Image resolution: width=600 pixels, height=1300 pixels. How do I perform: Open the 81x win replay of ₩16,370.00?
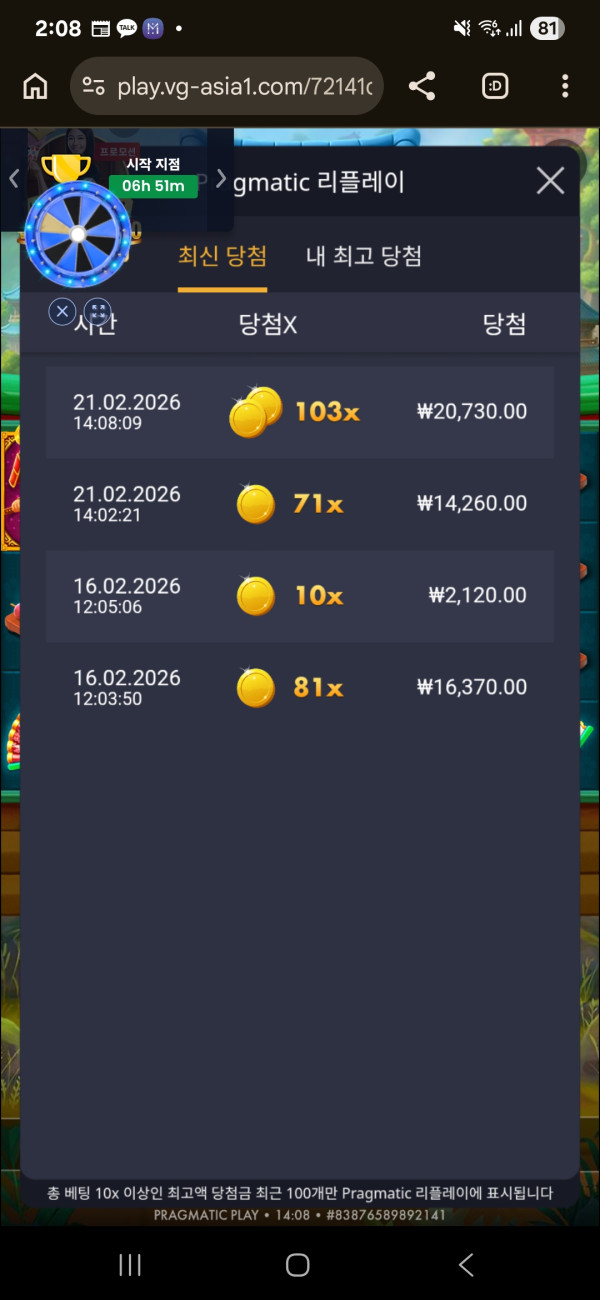(300, 688)
